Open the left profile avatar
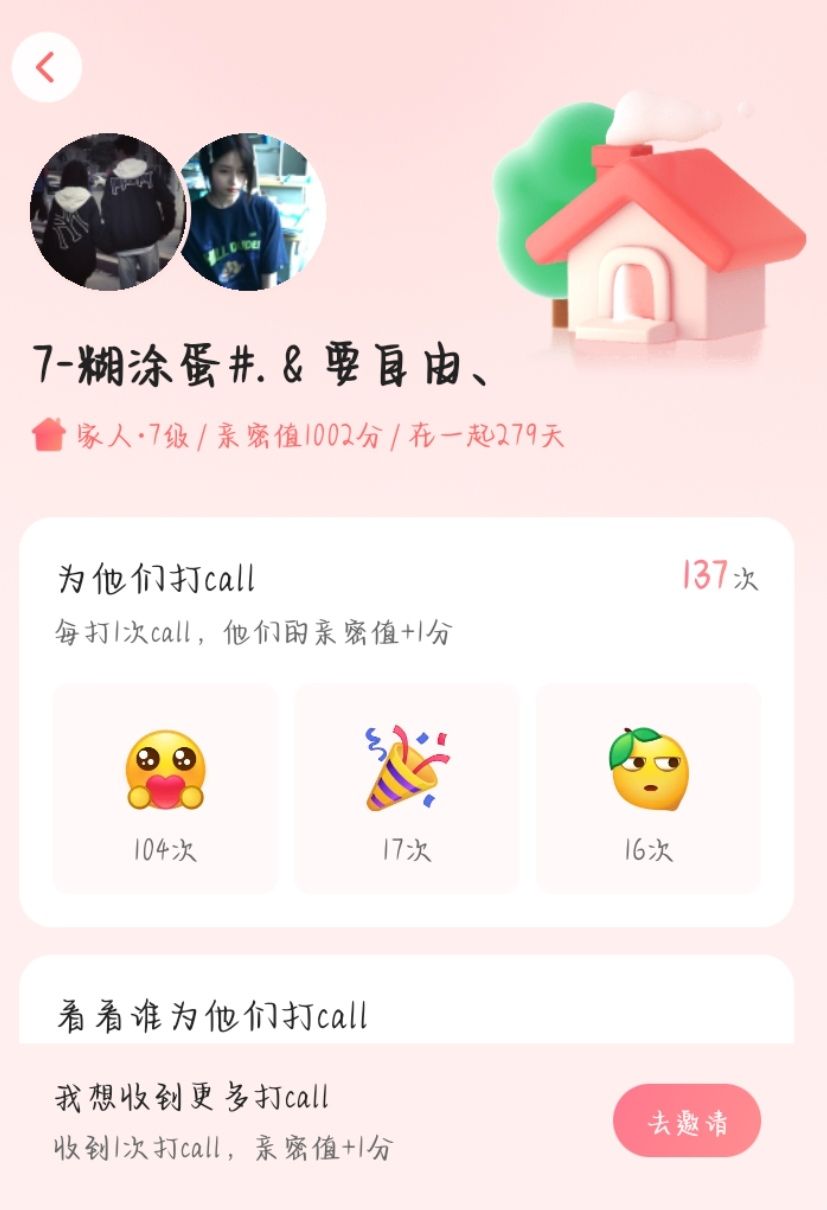Viewport: 827px width, 1210px height. (108, 211)
